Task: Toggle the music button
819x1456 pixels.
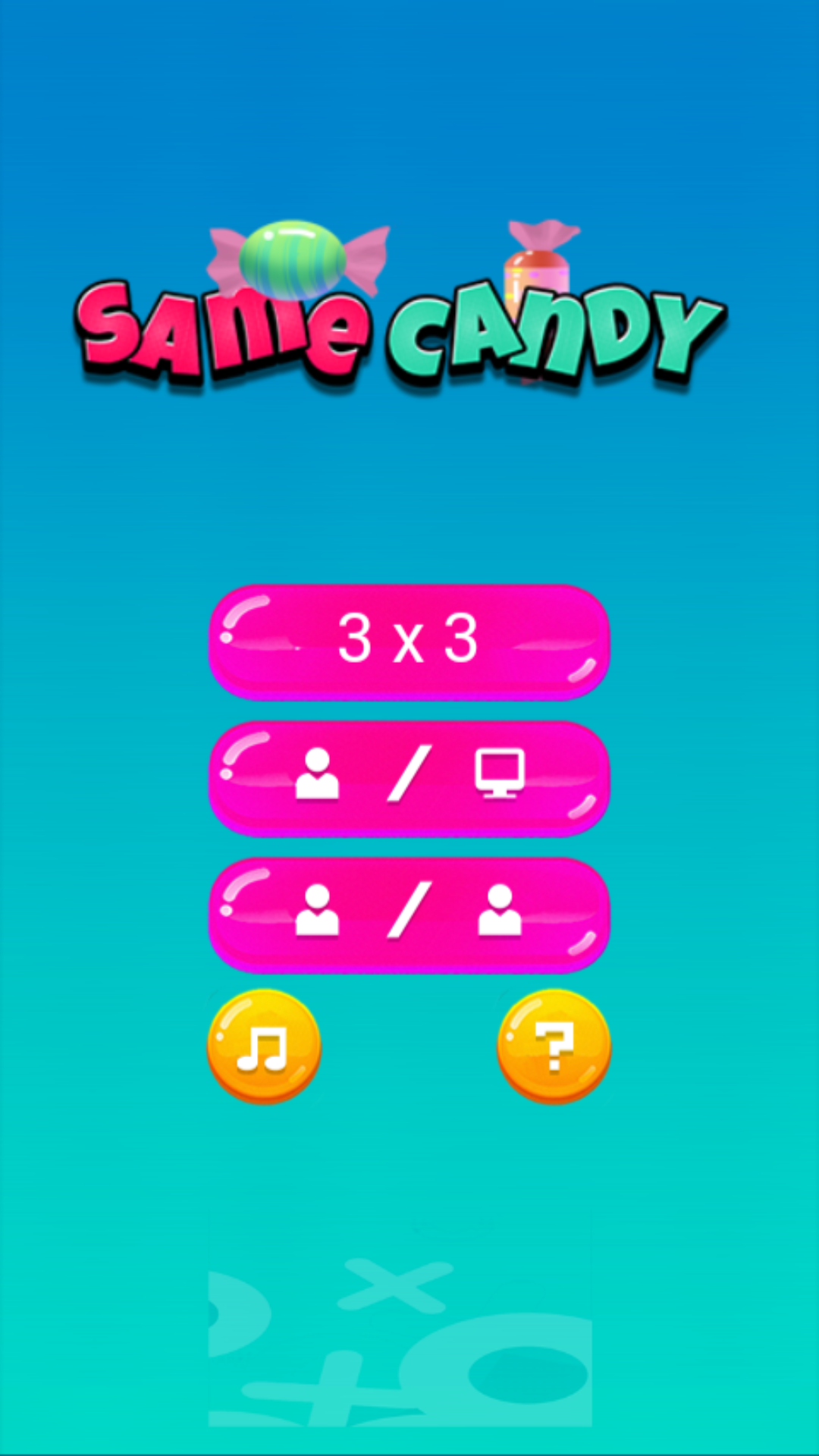Action: 264,1046
